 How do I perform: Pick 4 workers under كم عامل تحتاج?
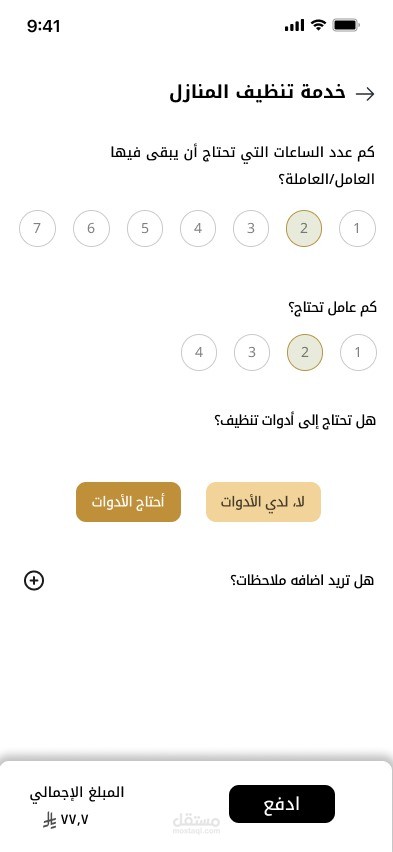tap(199, 352)
